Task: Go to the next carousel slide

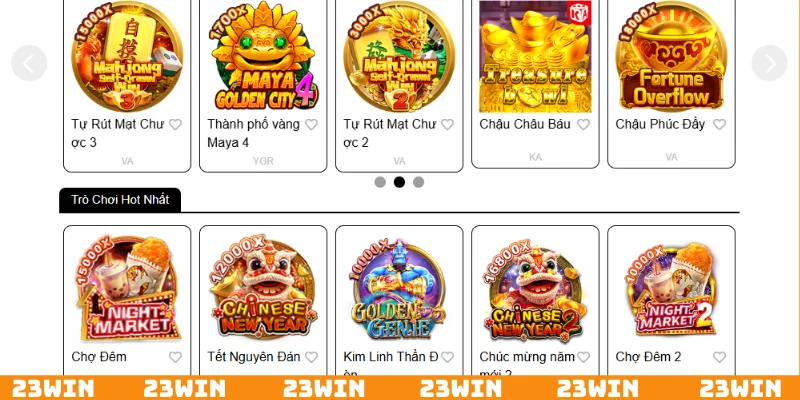Action: (769, 63)
